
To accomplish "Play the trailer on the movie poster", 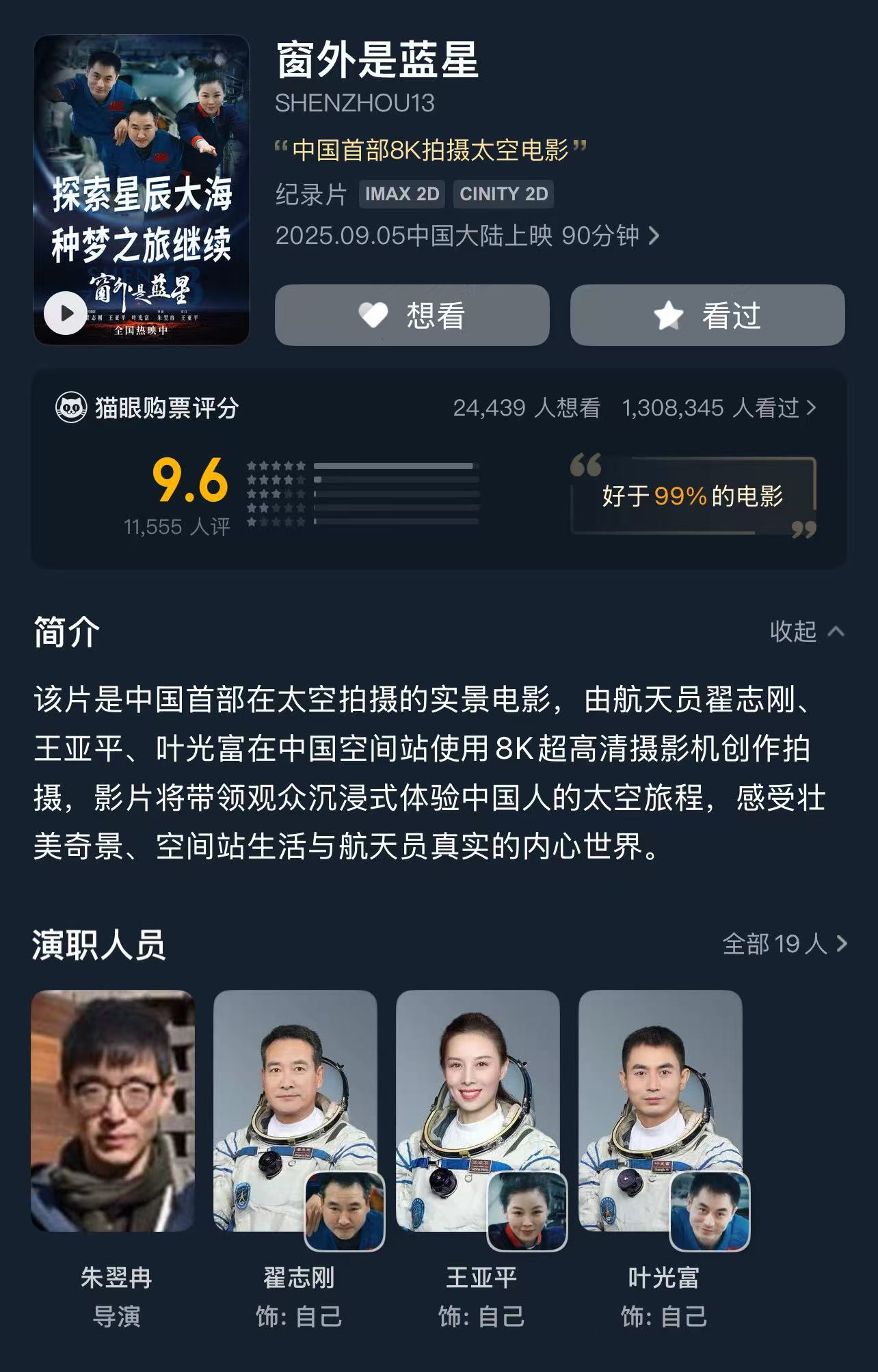I will [x=66, y=313].
